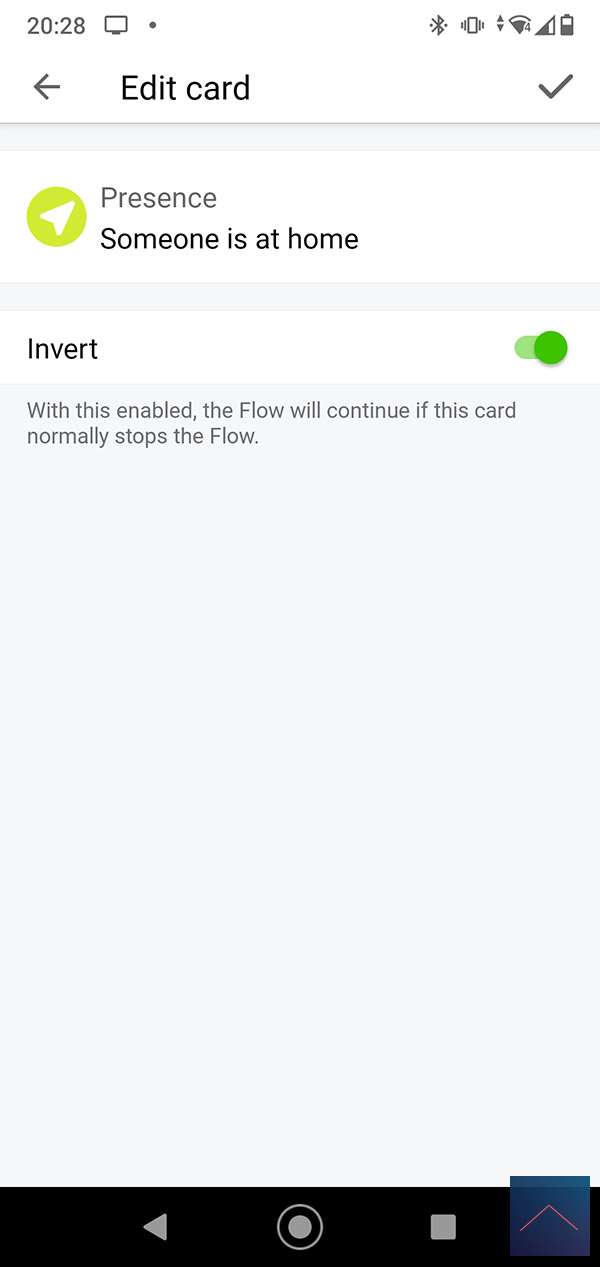Go back from Edit card
600x1267 pixels.
click(47, 87)
